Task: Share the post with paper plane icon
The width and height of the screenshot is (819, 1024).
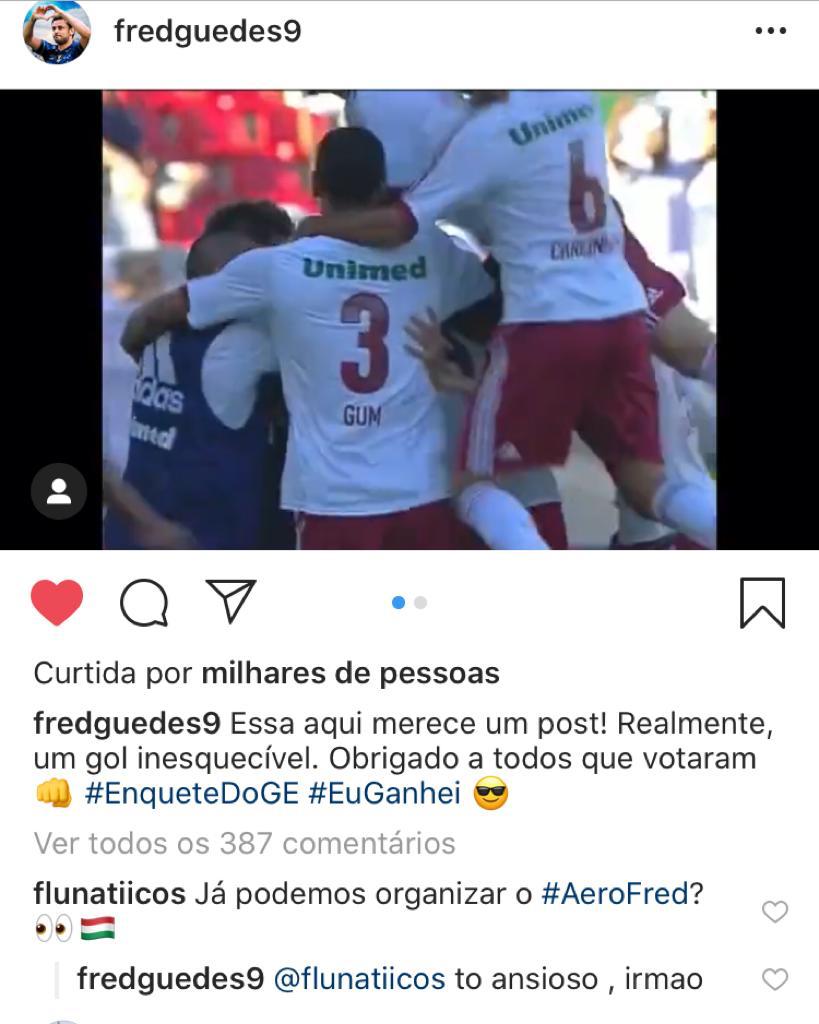Action: pos(231,602)
